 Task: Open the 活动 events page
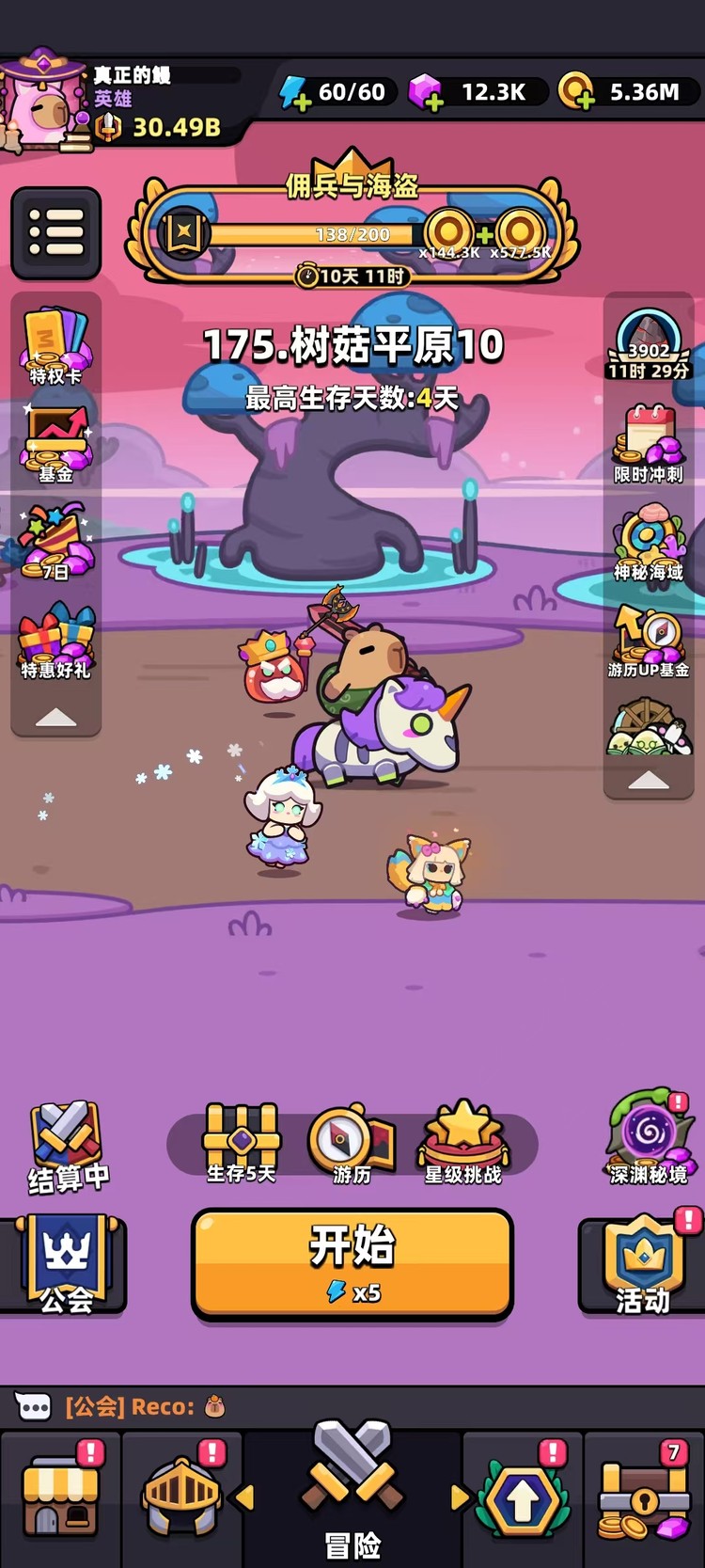tap(642, 1265)
